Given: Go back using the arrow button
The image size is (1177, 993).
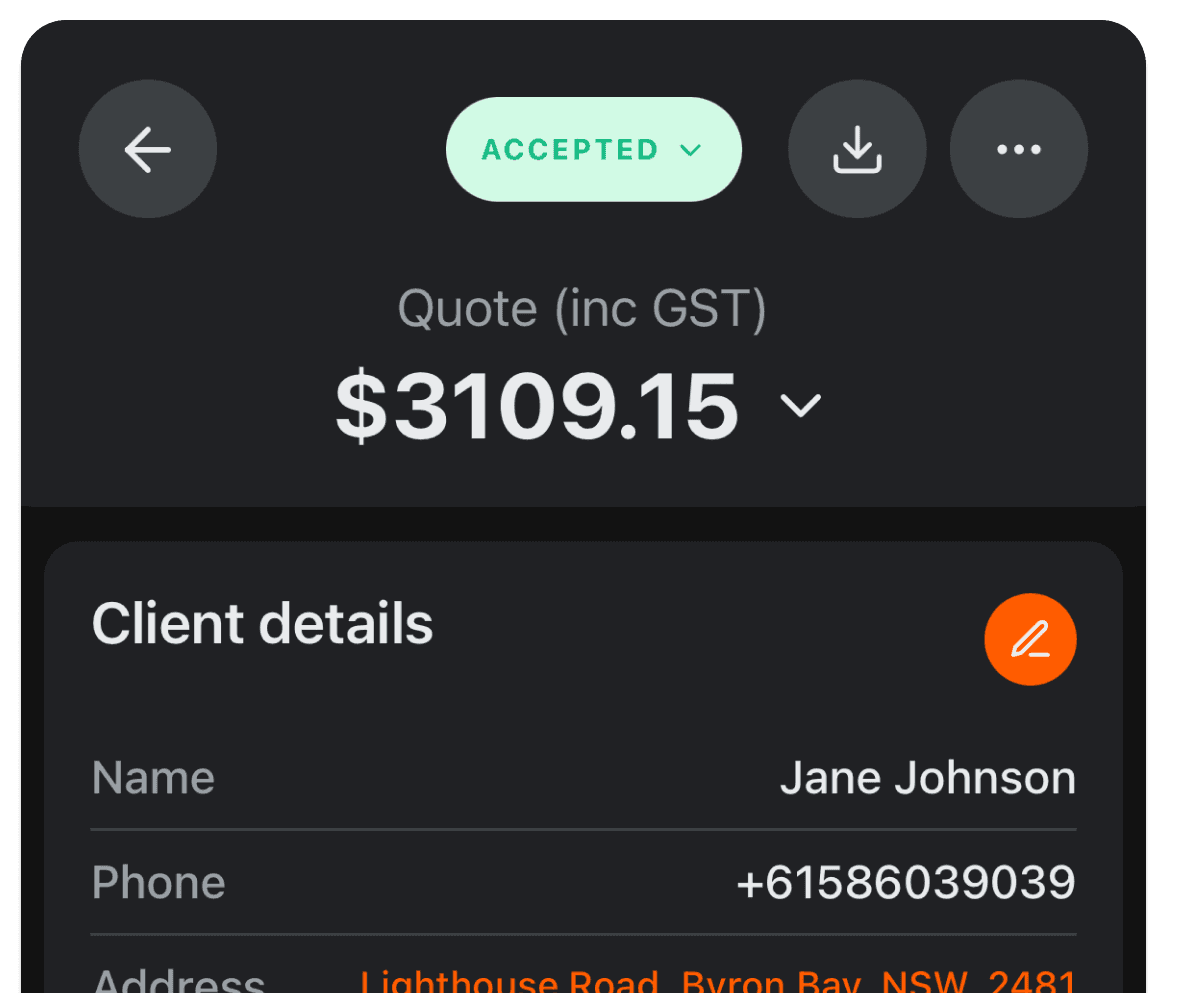Looking at the screenshot, I should pyautogui.click(x=148, y=149).
